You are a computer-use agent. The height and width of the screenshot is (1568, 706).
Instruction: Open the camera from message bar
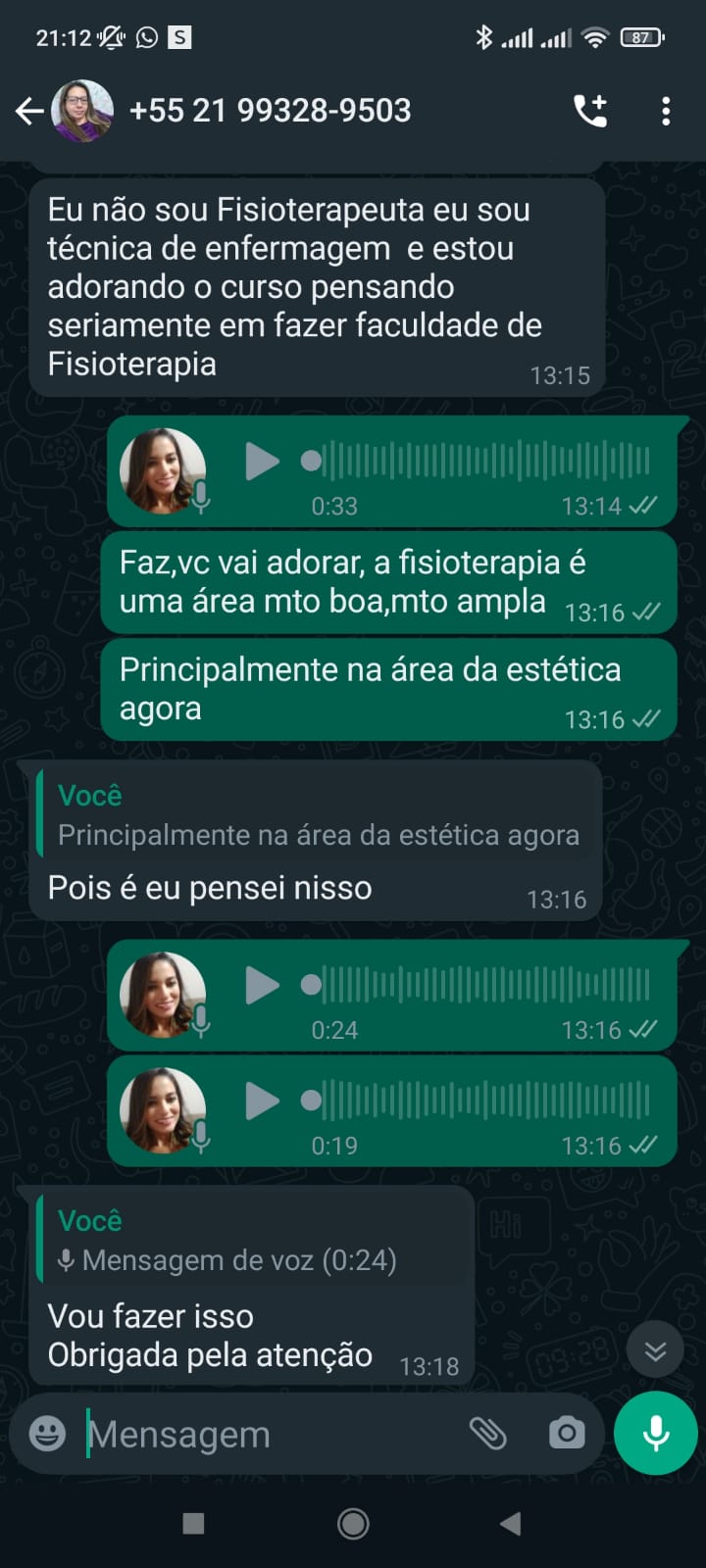(566, 1434)
